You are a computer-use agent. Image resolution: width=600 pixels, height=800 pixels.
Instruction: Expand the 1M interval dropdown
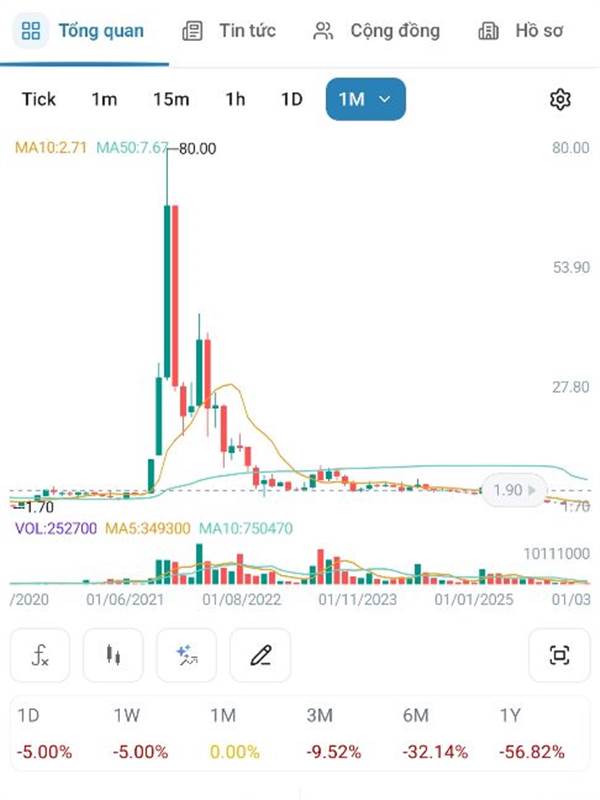[366, 99]
